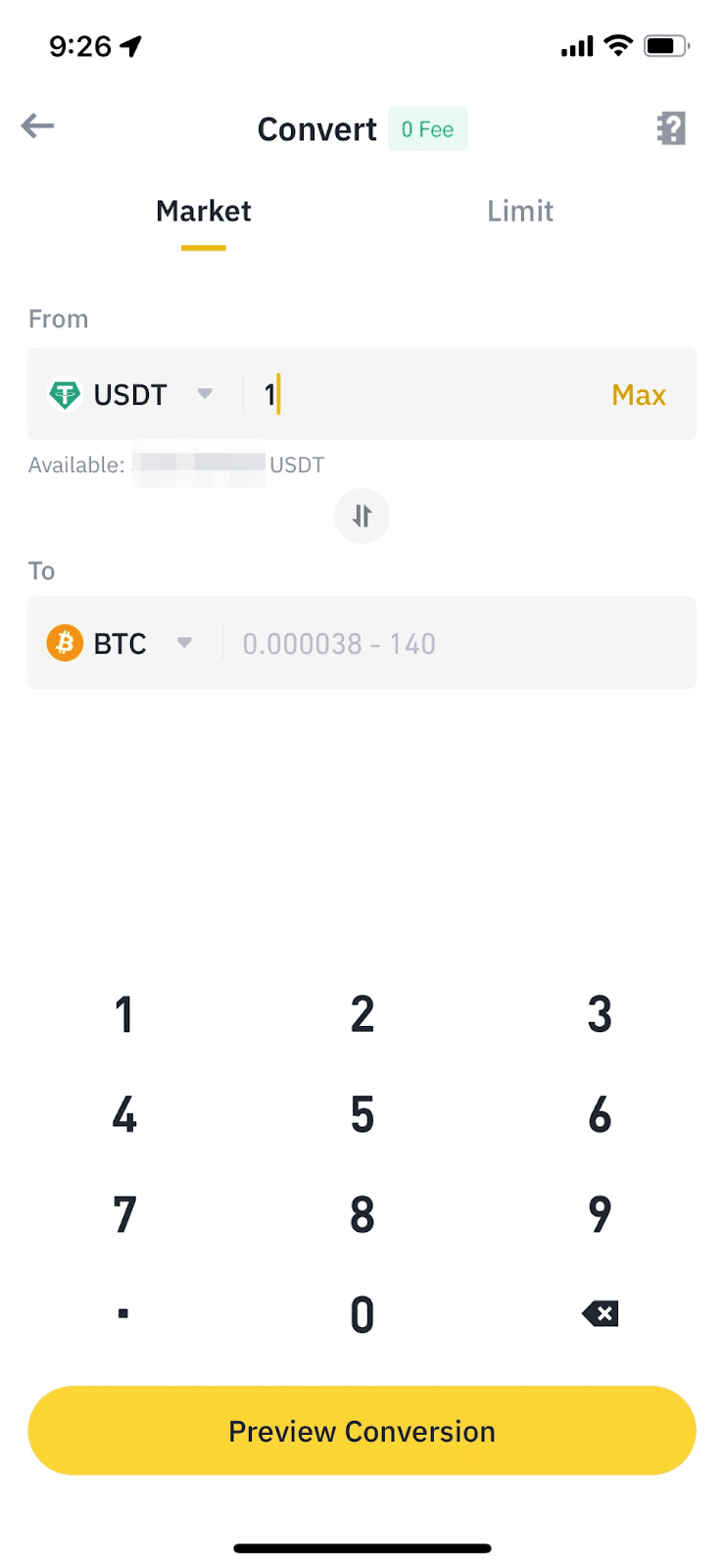The image size is (724, 1568).
Task: Go back using the top-left arrow
Action: [38, 126]
